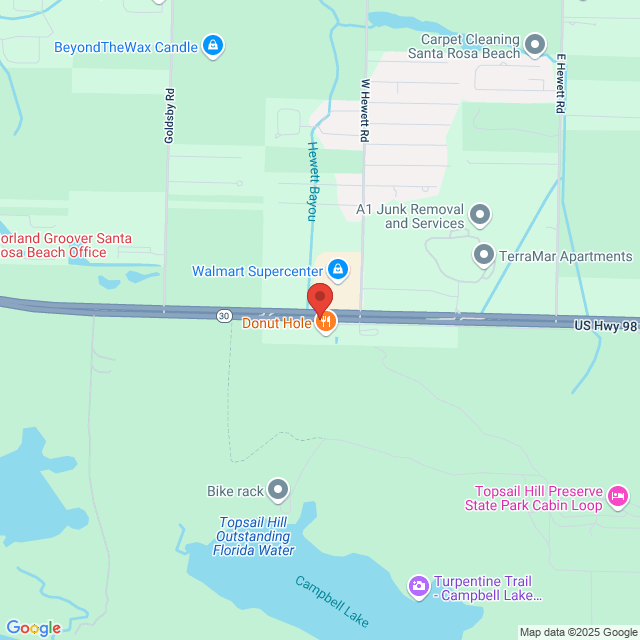Select Carpet Cleaning Santa Rosa Beach marker
640x640 pixels.
point(535,45)
